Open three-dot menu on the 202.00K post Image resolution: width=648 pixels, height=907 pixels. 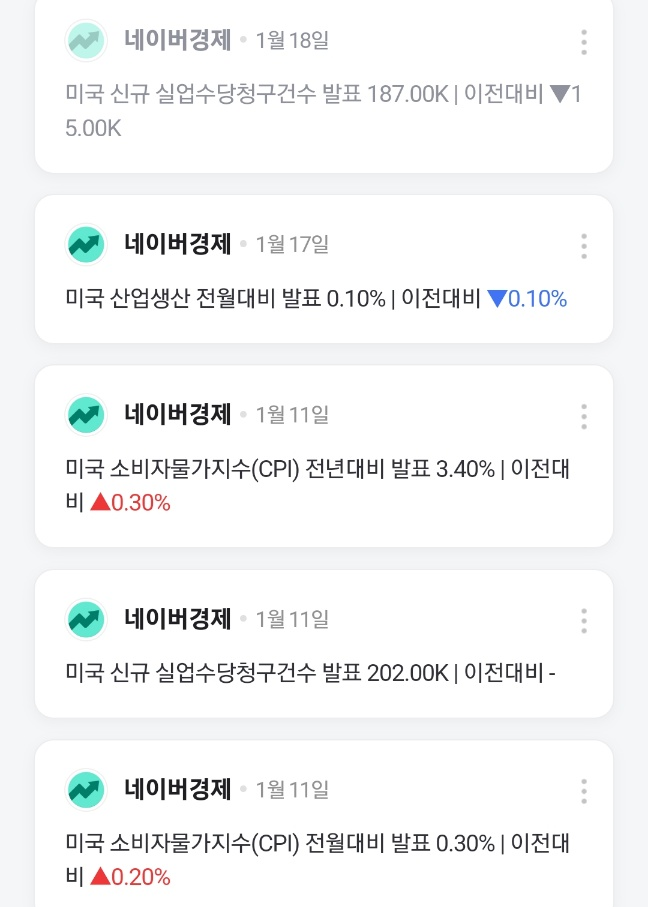584,620
